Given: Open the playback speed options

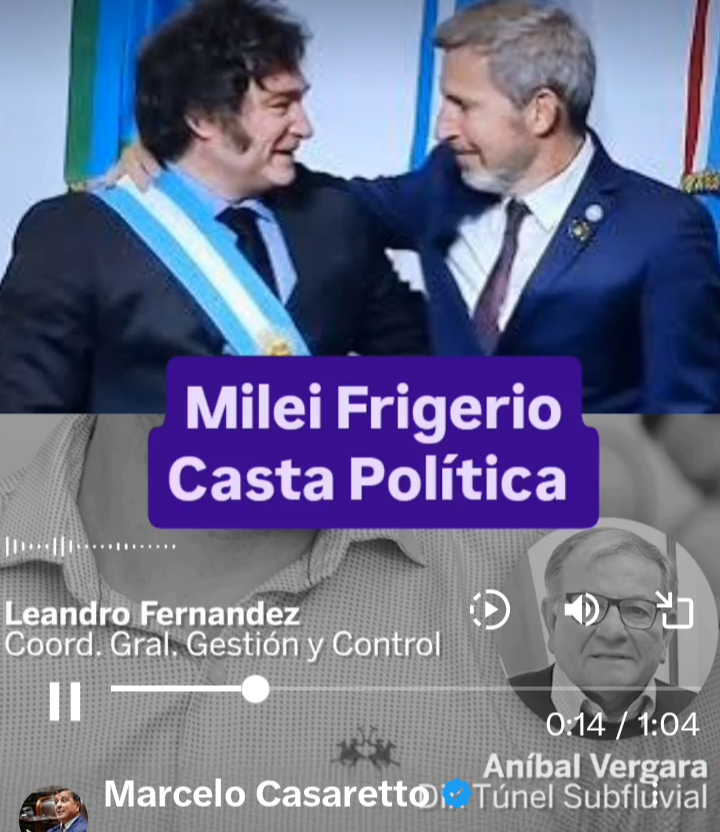Looking at the screenshot, I should click(490, 609).
